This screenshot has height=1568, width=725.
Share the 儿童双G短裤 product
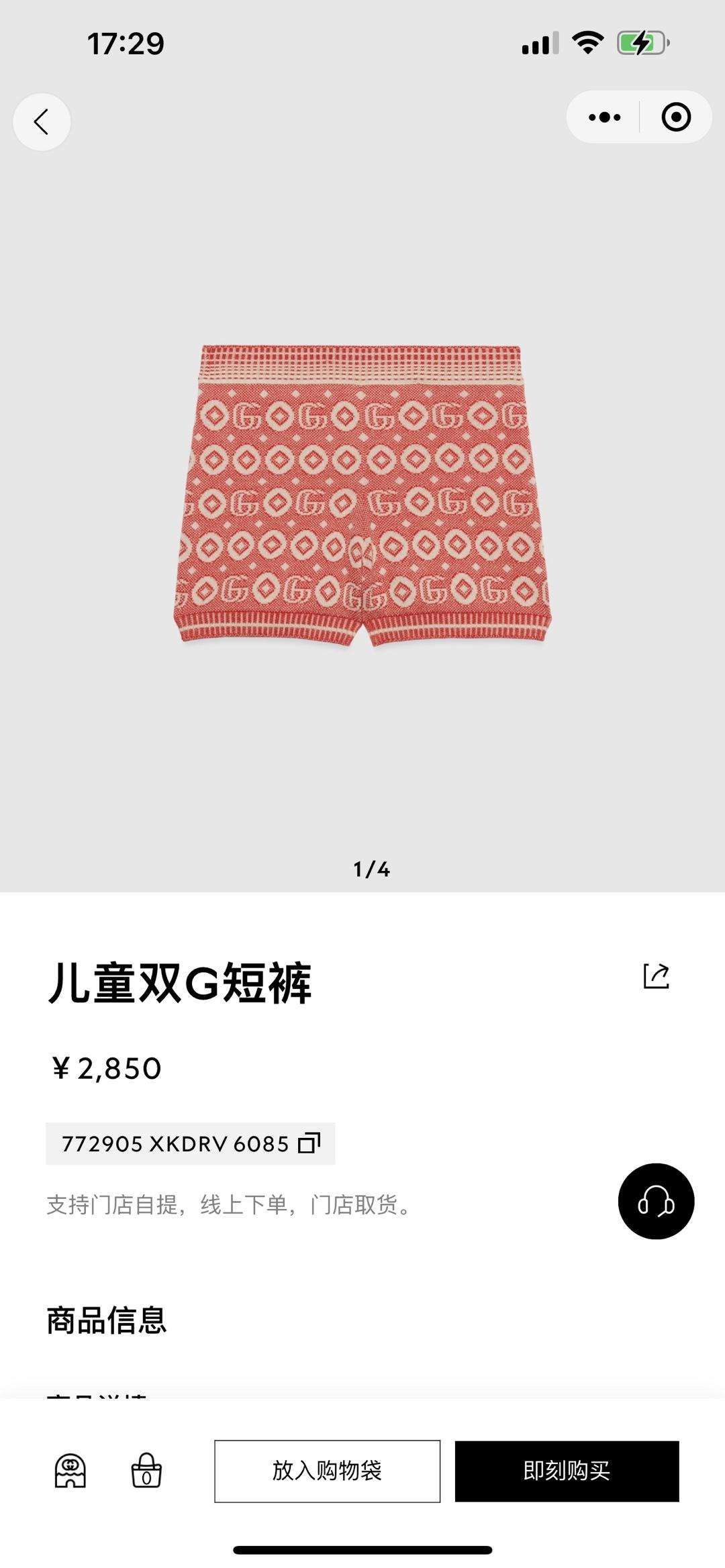pos(656,976)
